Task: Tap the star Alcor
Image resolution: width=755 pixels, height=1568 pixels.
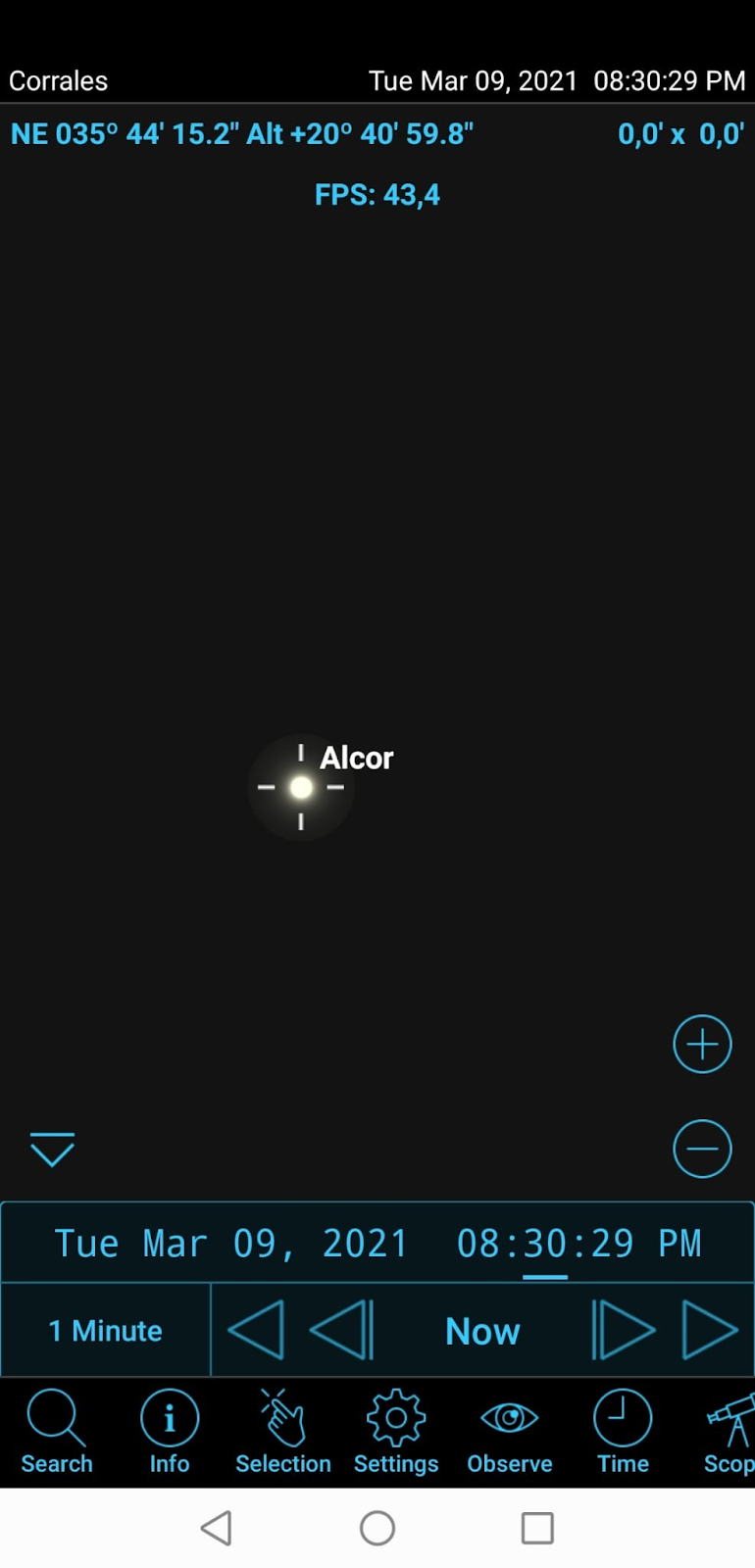Action: tap(301, 787)
